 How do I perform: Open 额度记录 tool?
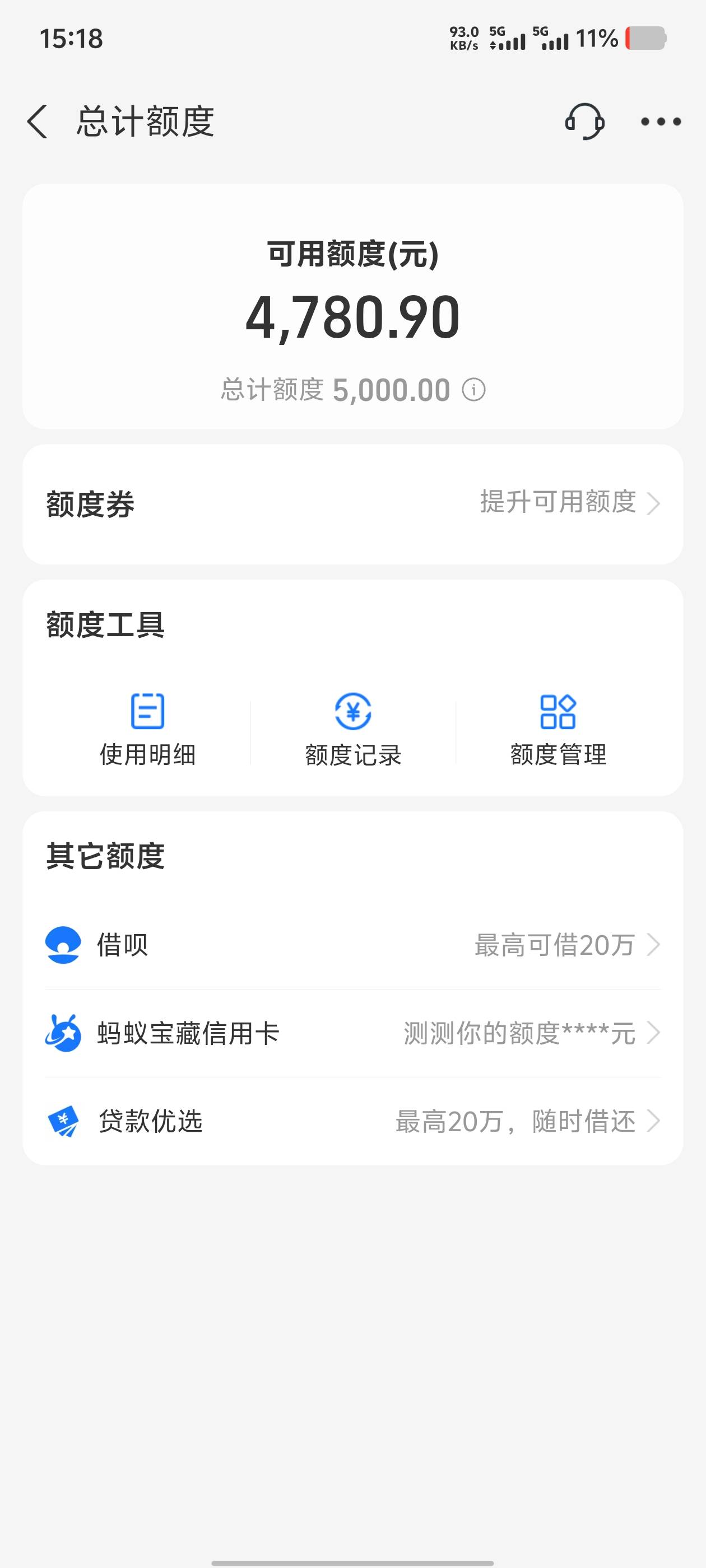pyautogui.click(x=352, y=729)
